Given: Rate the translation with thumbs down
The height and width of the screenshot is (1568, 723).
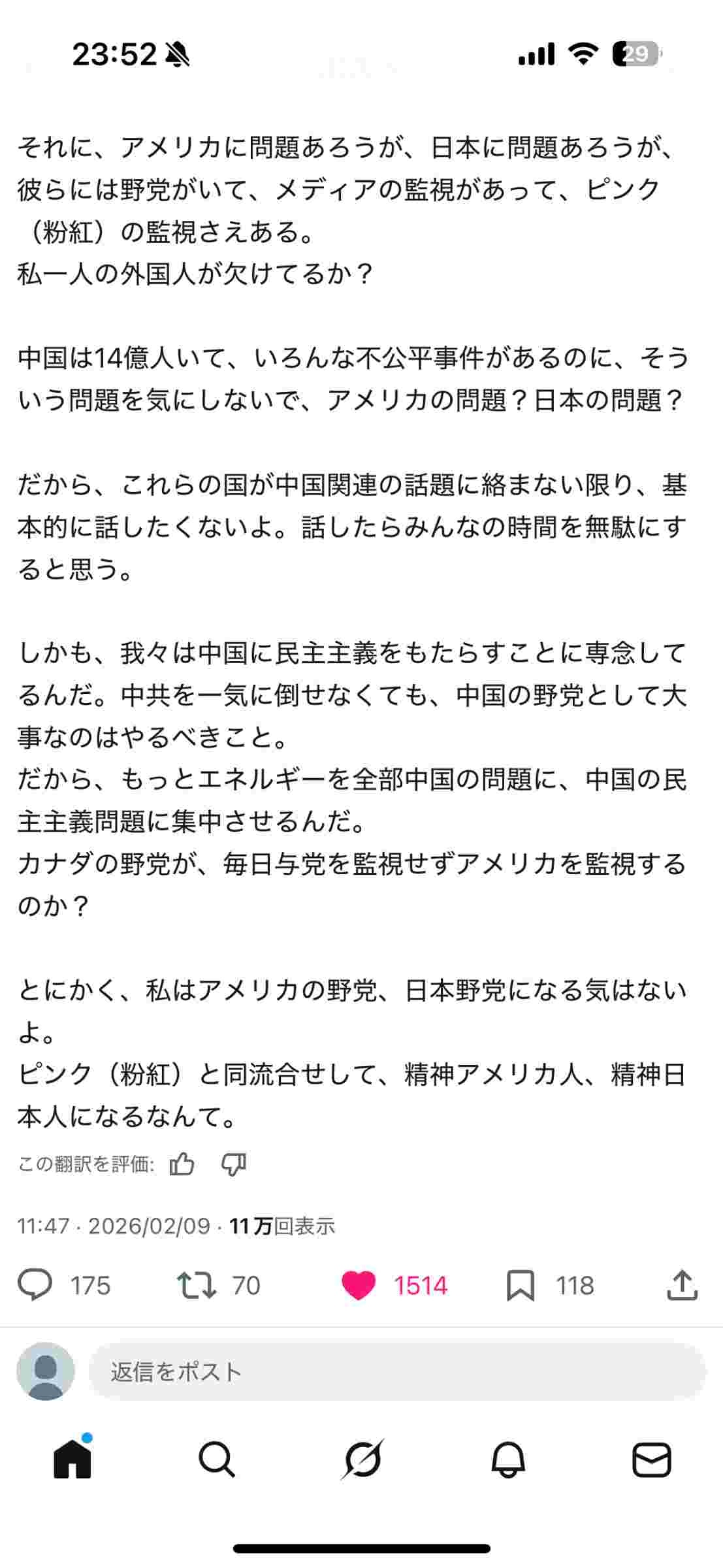Looking at the screenshot, I should pos(233,1164).
